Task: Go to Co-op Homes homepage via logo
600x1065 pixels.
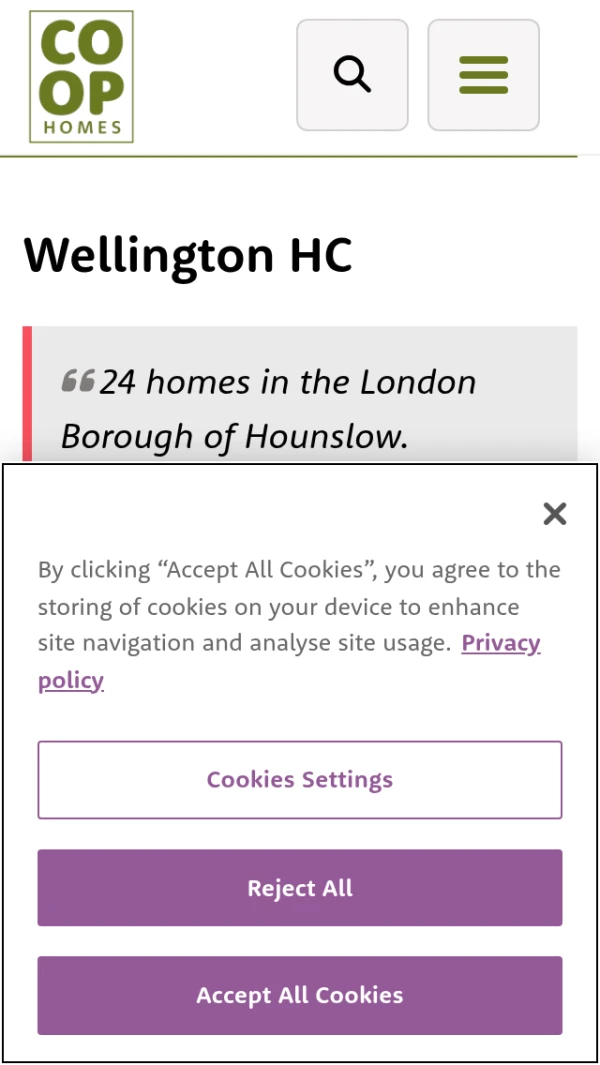Action: click(81, 77)
